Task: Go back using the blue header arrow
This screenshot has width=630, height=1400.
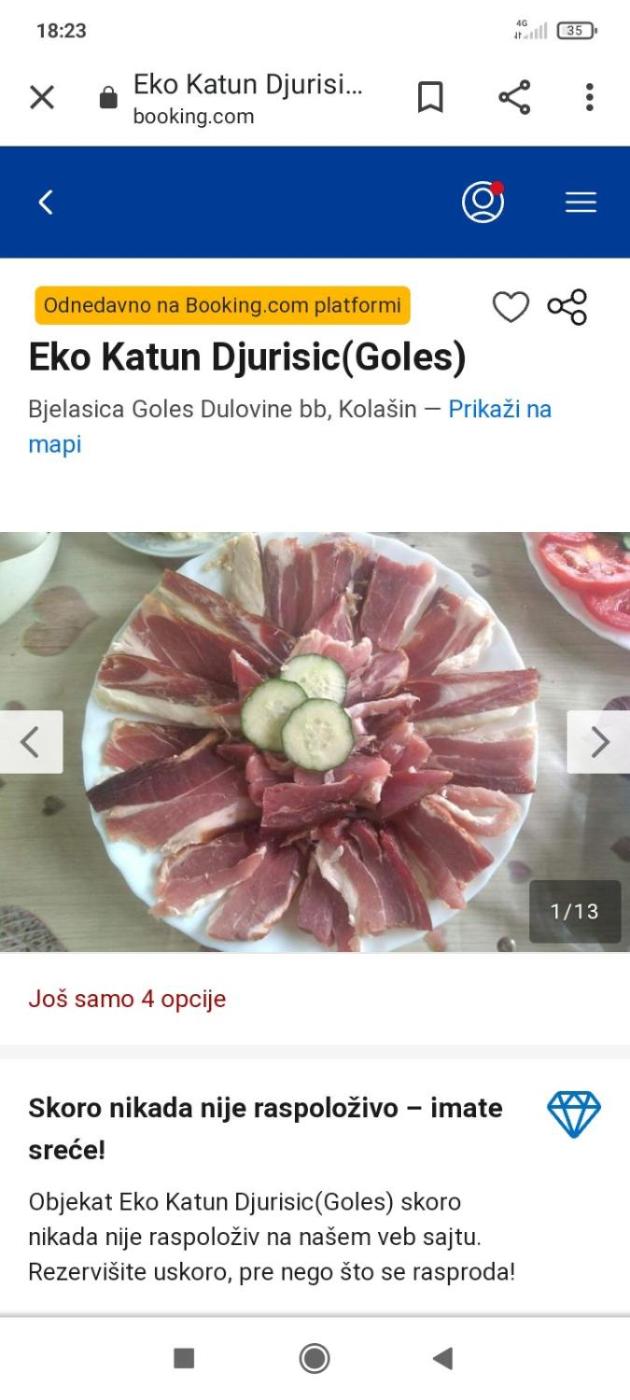Action: tap(46, 202)
